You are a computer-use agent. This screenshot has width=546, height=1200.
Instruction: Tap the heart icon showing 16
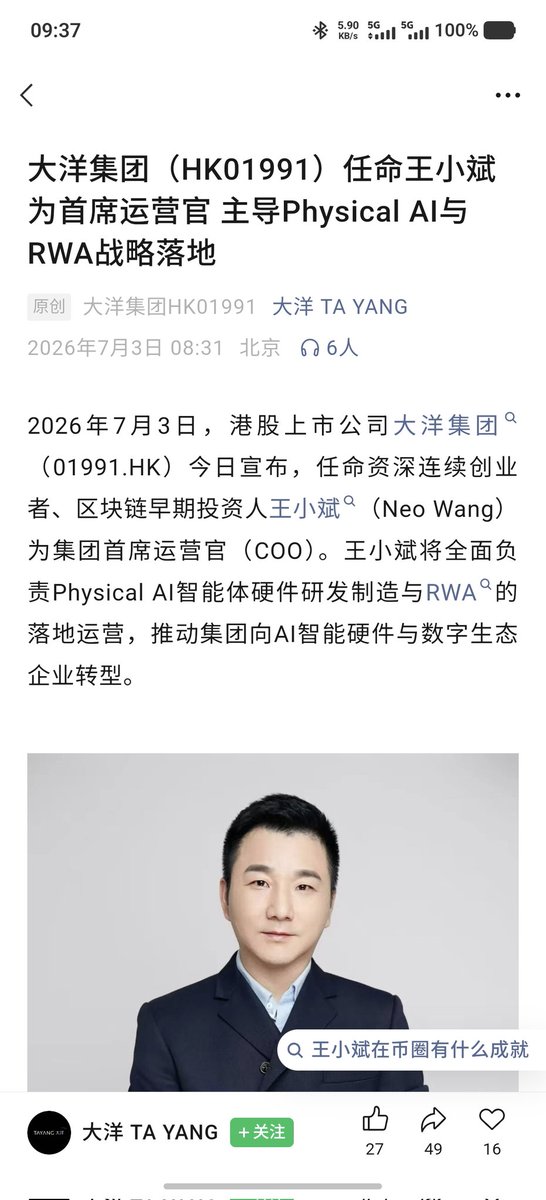tap(492, 1118)
